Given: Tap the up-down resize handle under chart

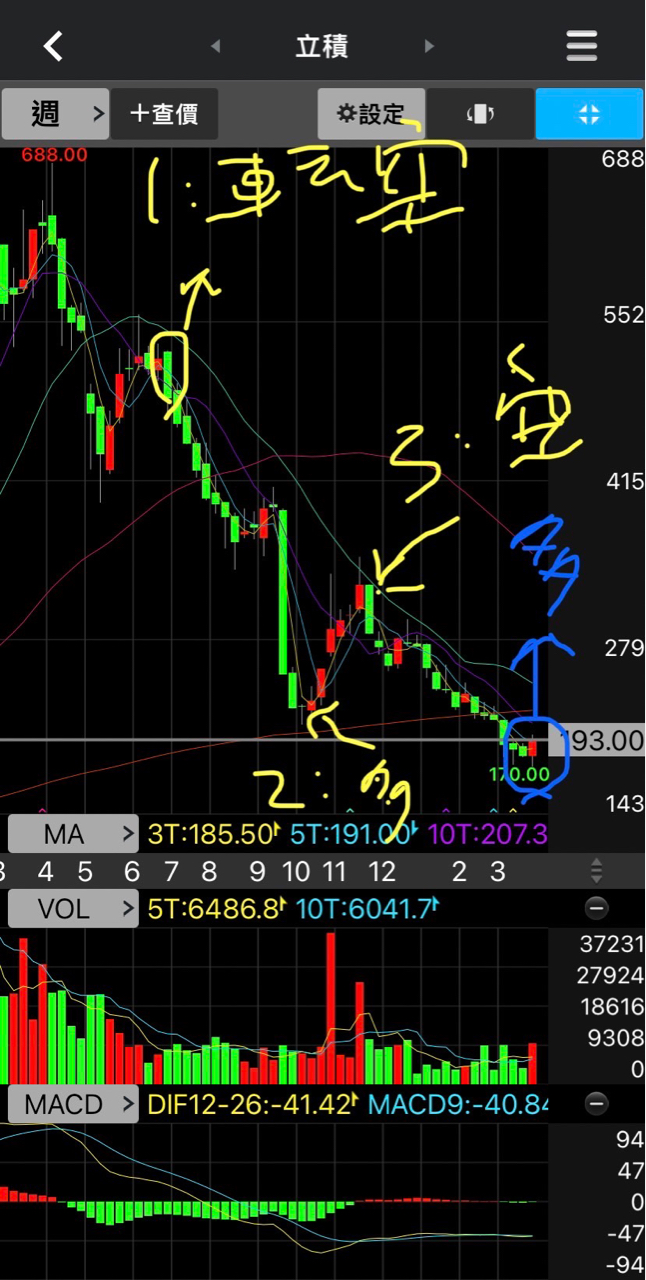Looking at the screenshot, I should (596, 870).
